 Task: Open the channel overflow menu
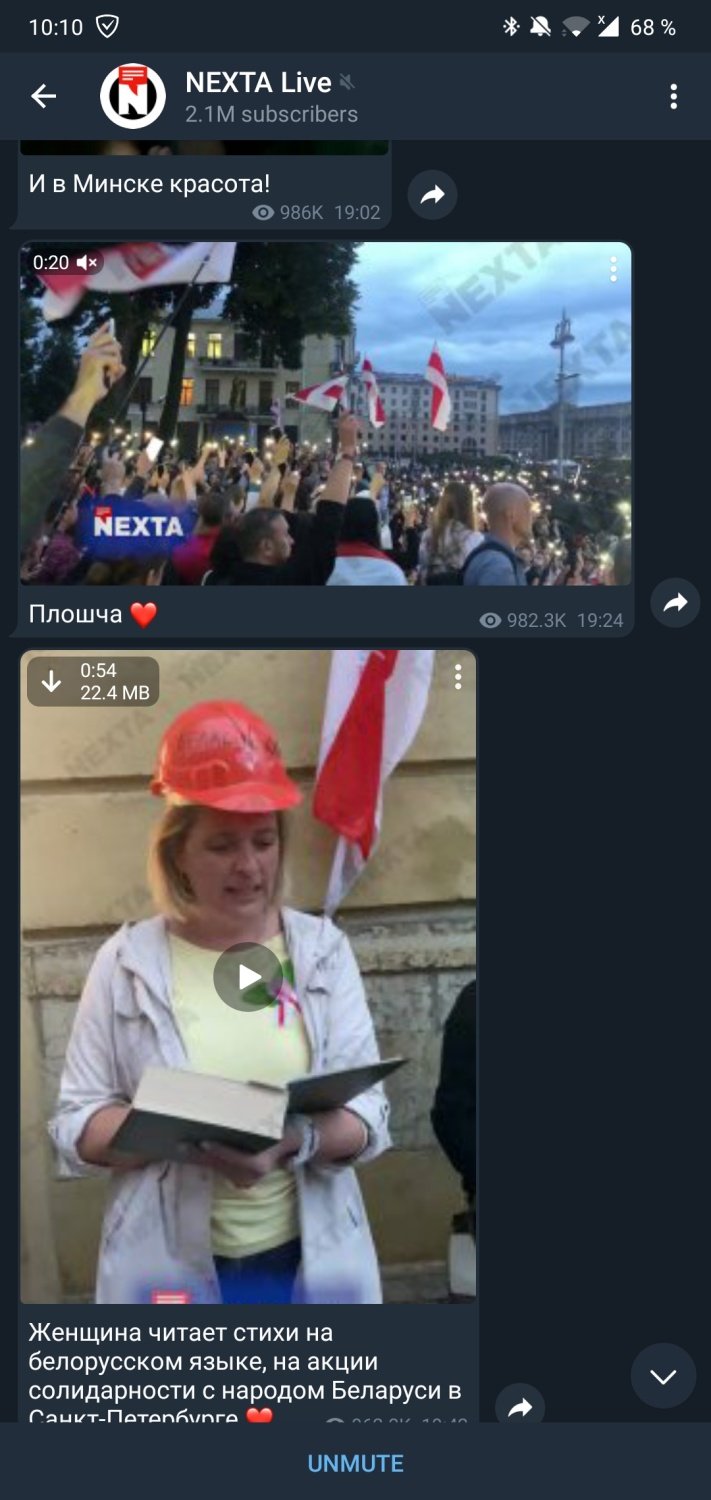pyautogui.click(x=673, y=96)
